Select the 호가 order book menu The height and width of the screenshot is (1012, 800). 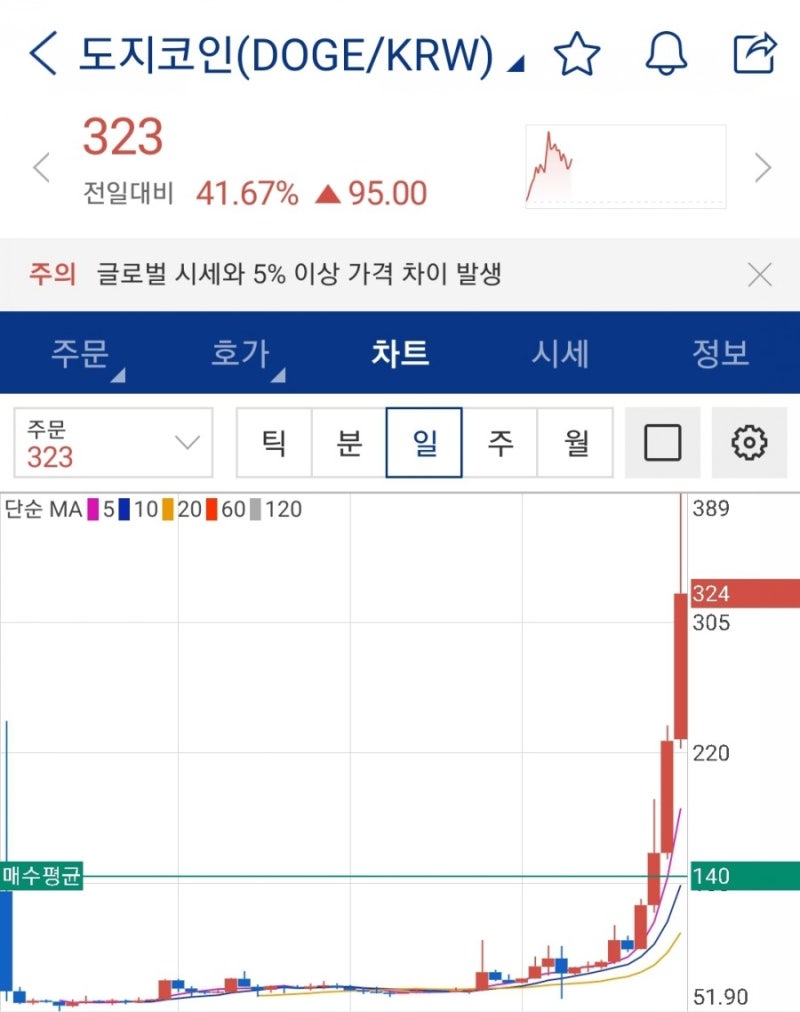[240, 353]
